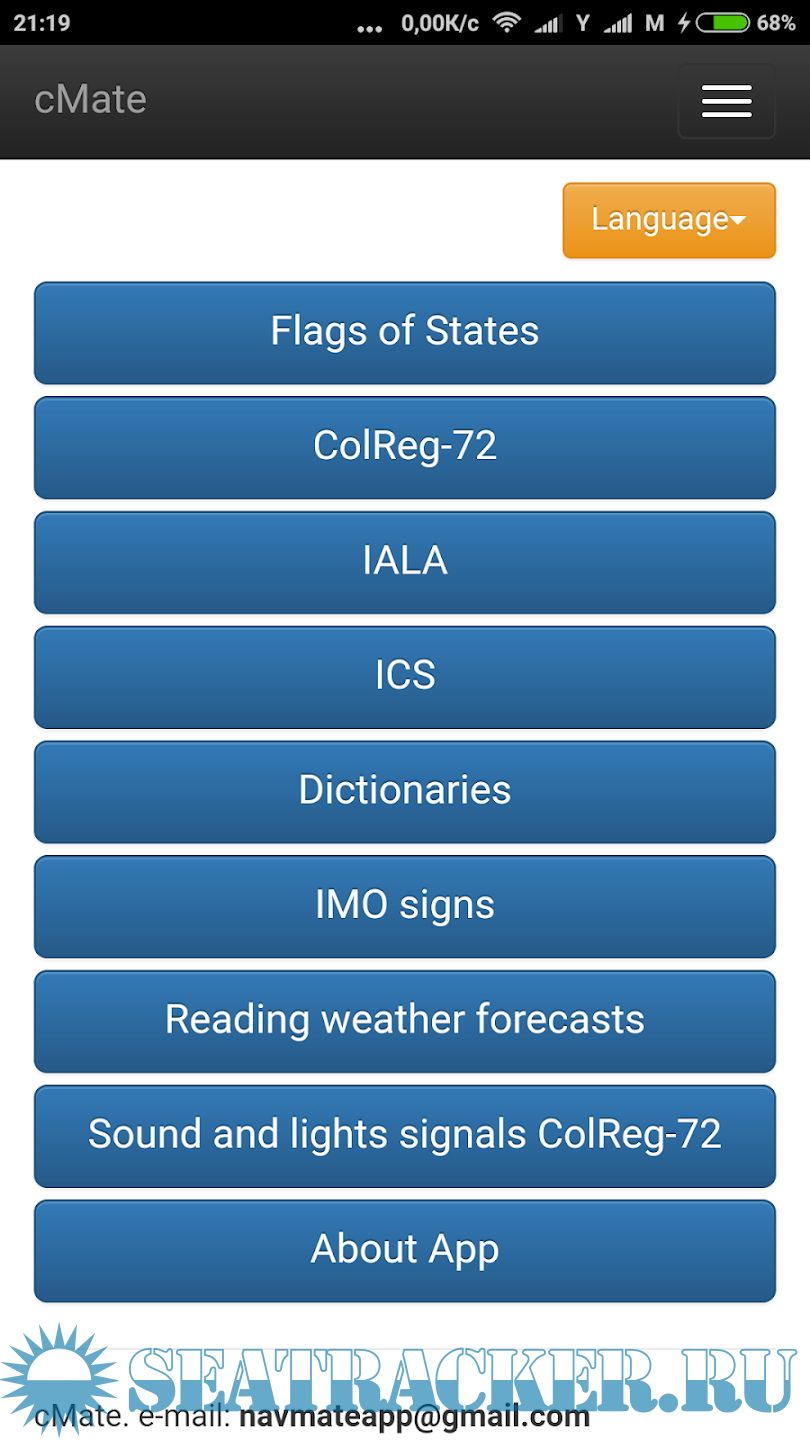Tap the cMate title in header
Viewport: 810px width, 1440px height.
[91, 100]
